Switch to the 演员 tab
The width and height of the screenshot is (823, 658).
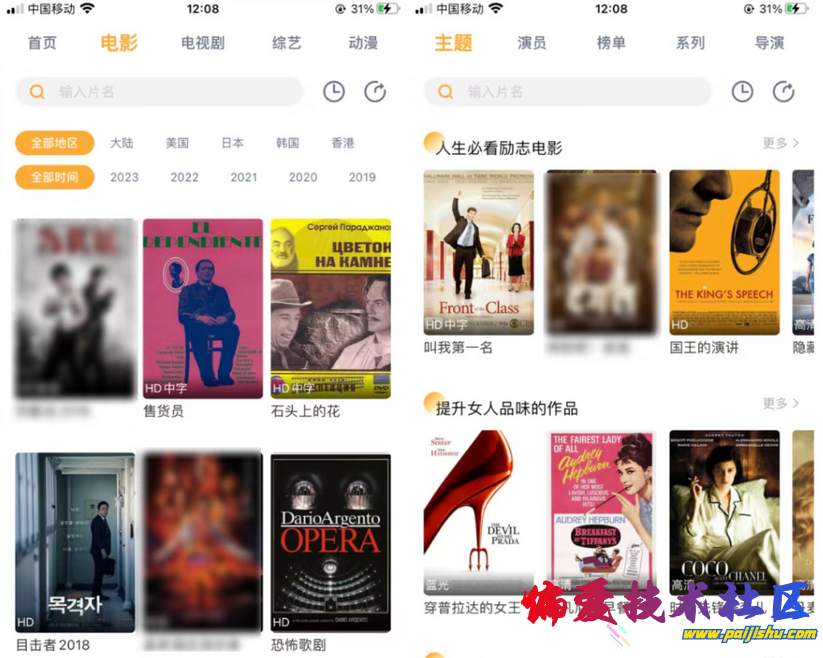(x=532, y=43)
